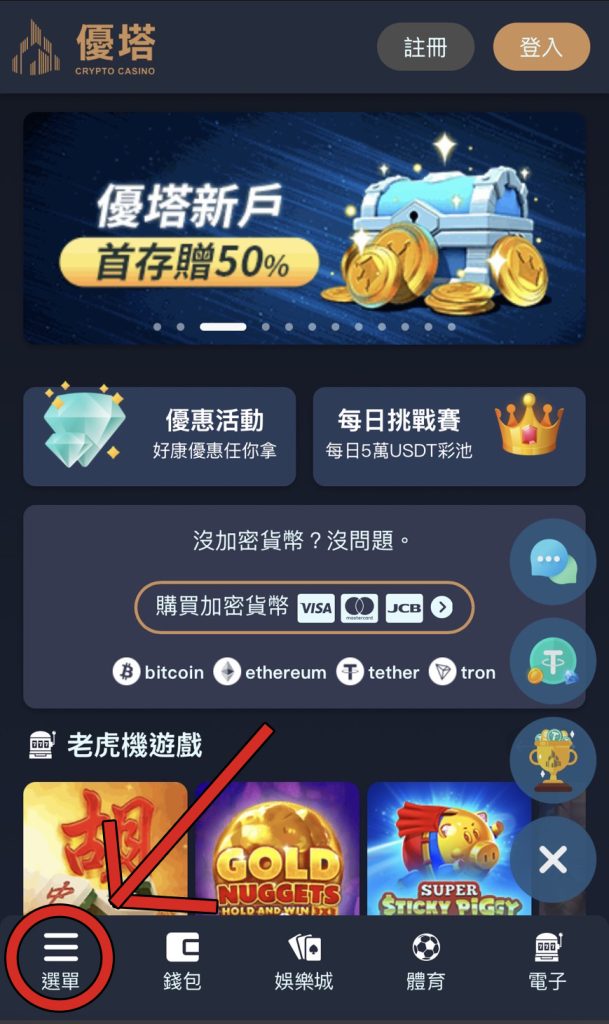The image size is (609, 1024).
Task: Select the 體育 sports tab
Action: 426,962
